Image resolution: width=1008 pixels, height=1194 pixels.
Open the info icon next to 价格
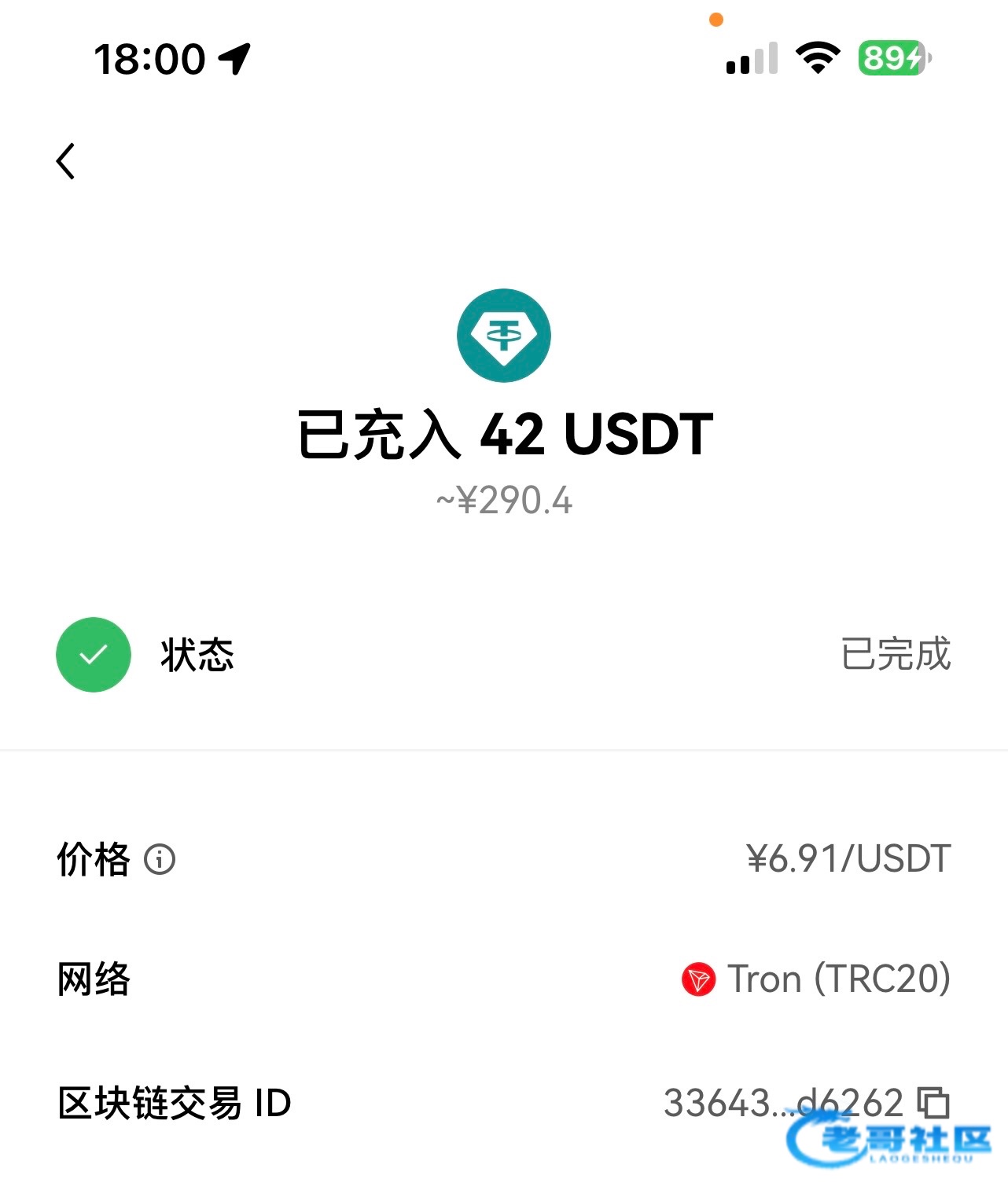tap(160, 859)
